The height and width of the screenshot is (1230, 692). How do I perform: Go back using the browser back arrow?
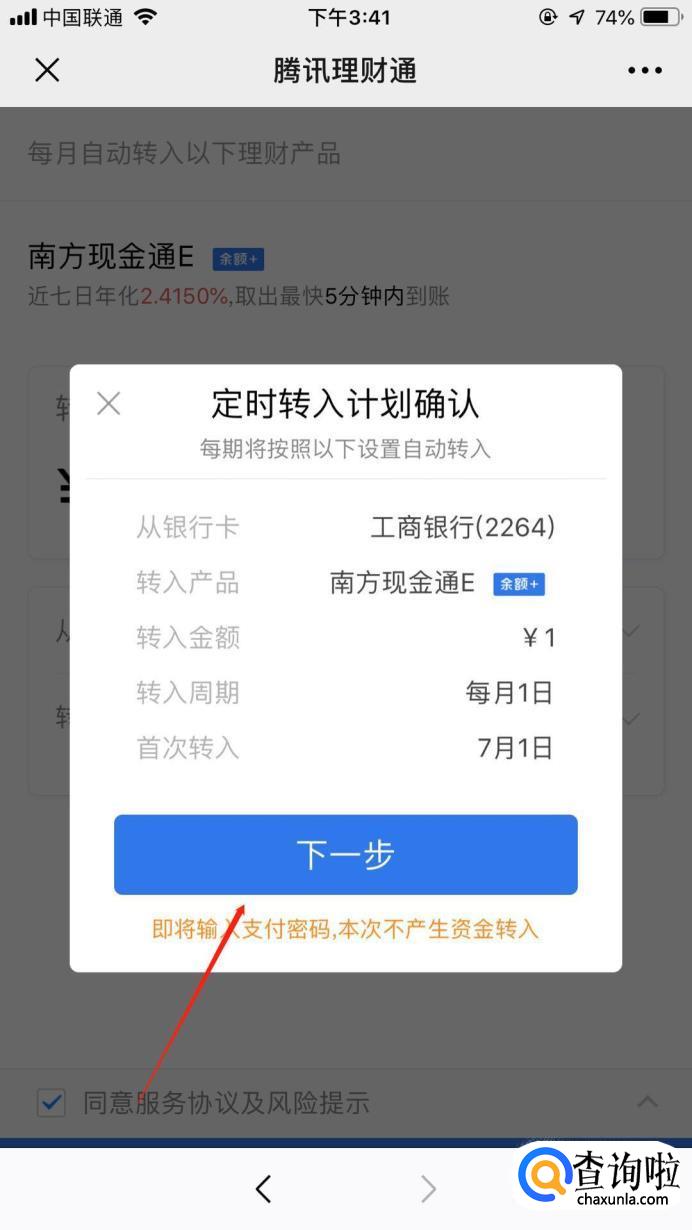tap(263, 1188)
